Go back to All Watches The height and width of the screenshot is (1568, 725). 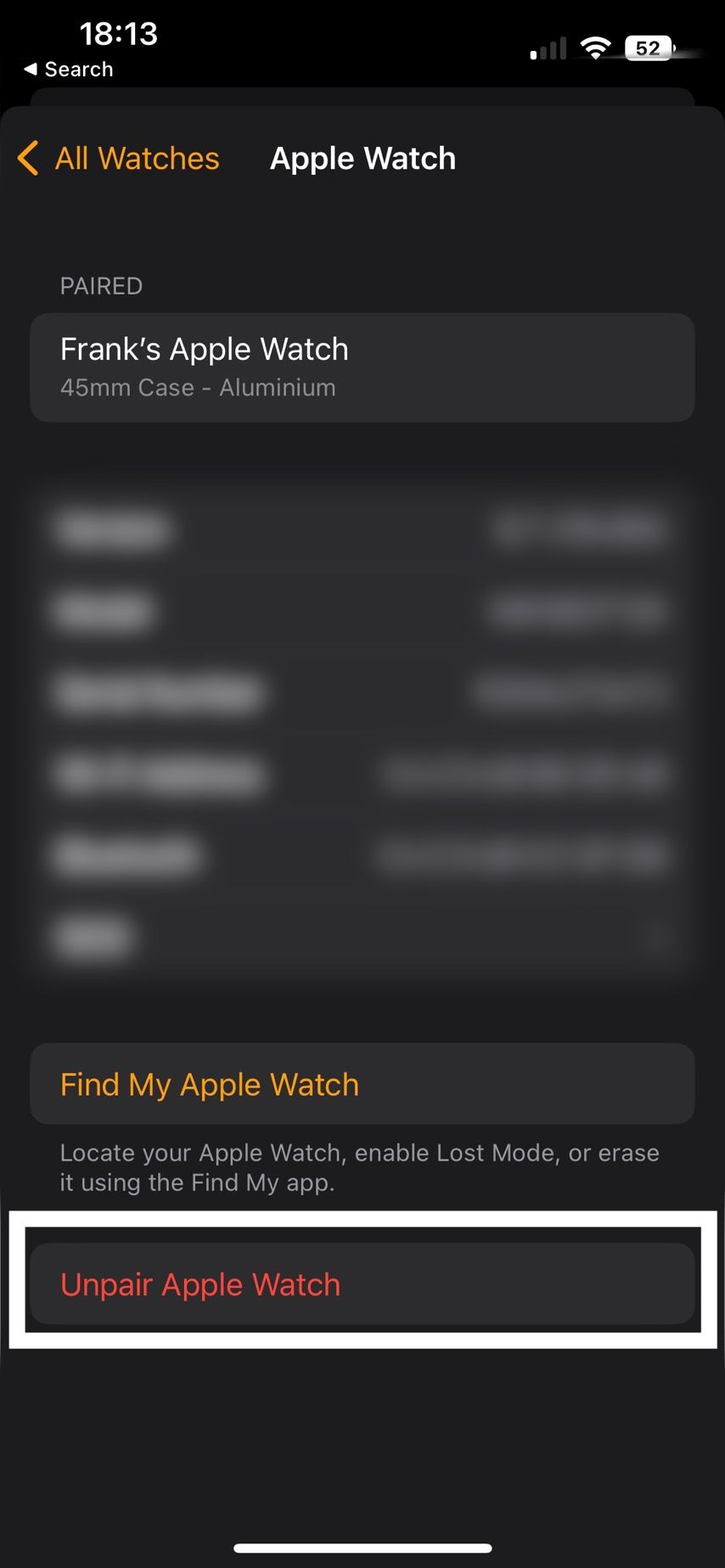120,159
